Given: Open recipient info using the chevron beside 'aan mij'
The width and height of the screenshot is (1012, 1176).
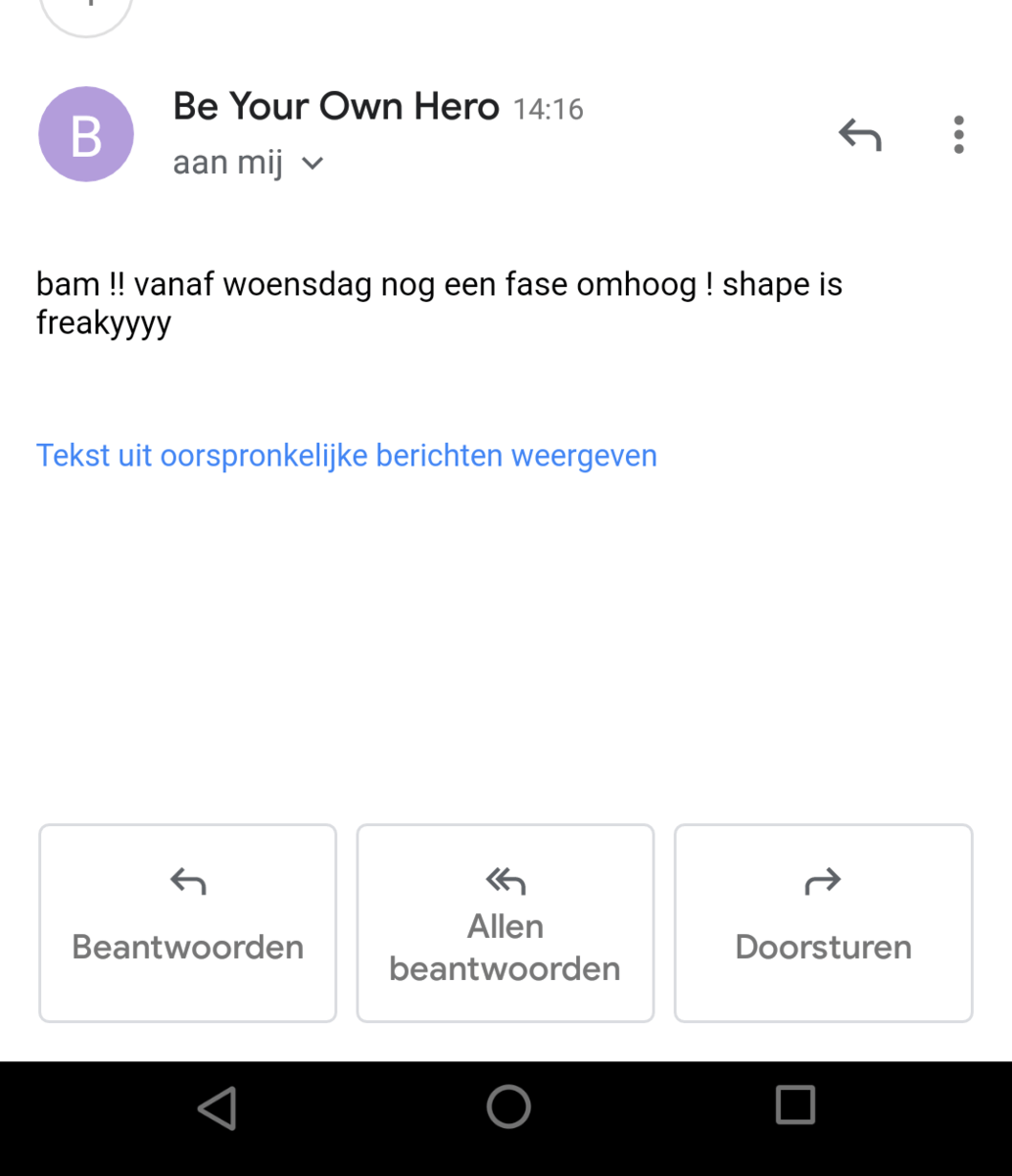Looking at the screenshot, I should pos(312,163).
